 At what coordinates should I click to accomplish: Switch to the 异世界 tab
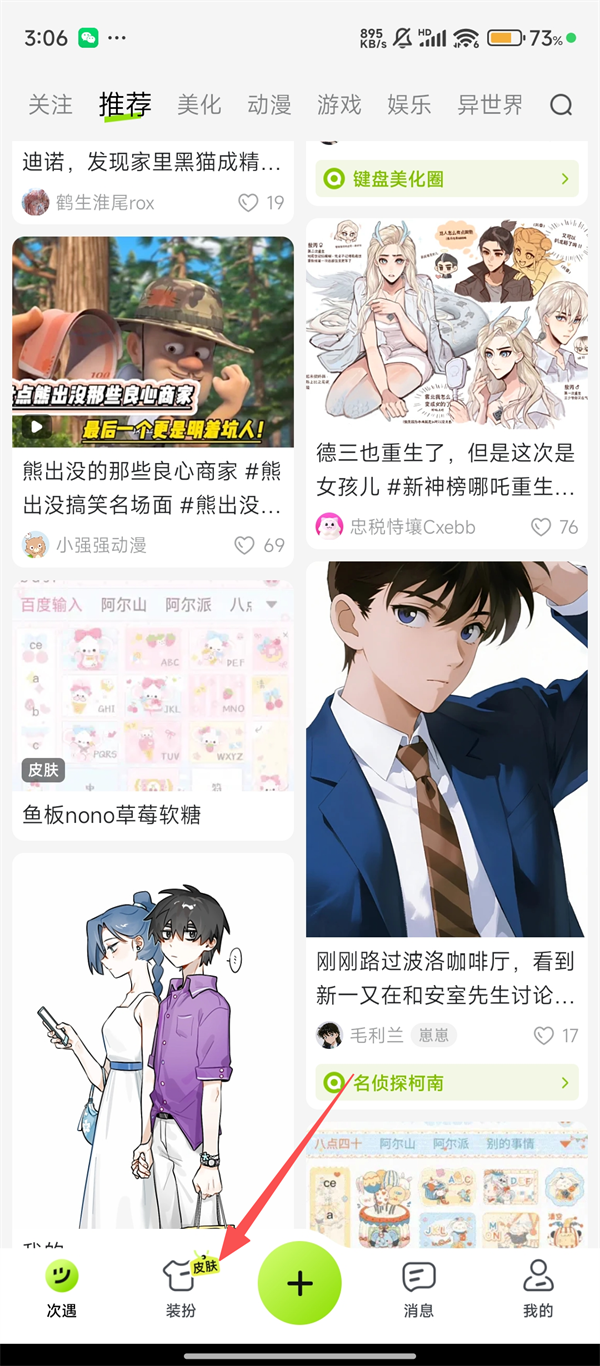click(490, 105)
